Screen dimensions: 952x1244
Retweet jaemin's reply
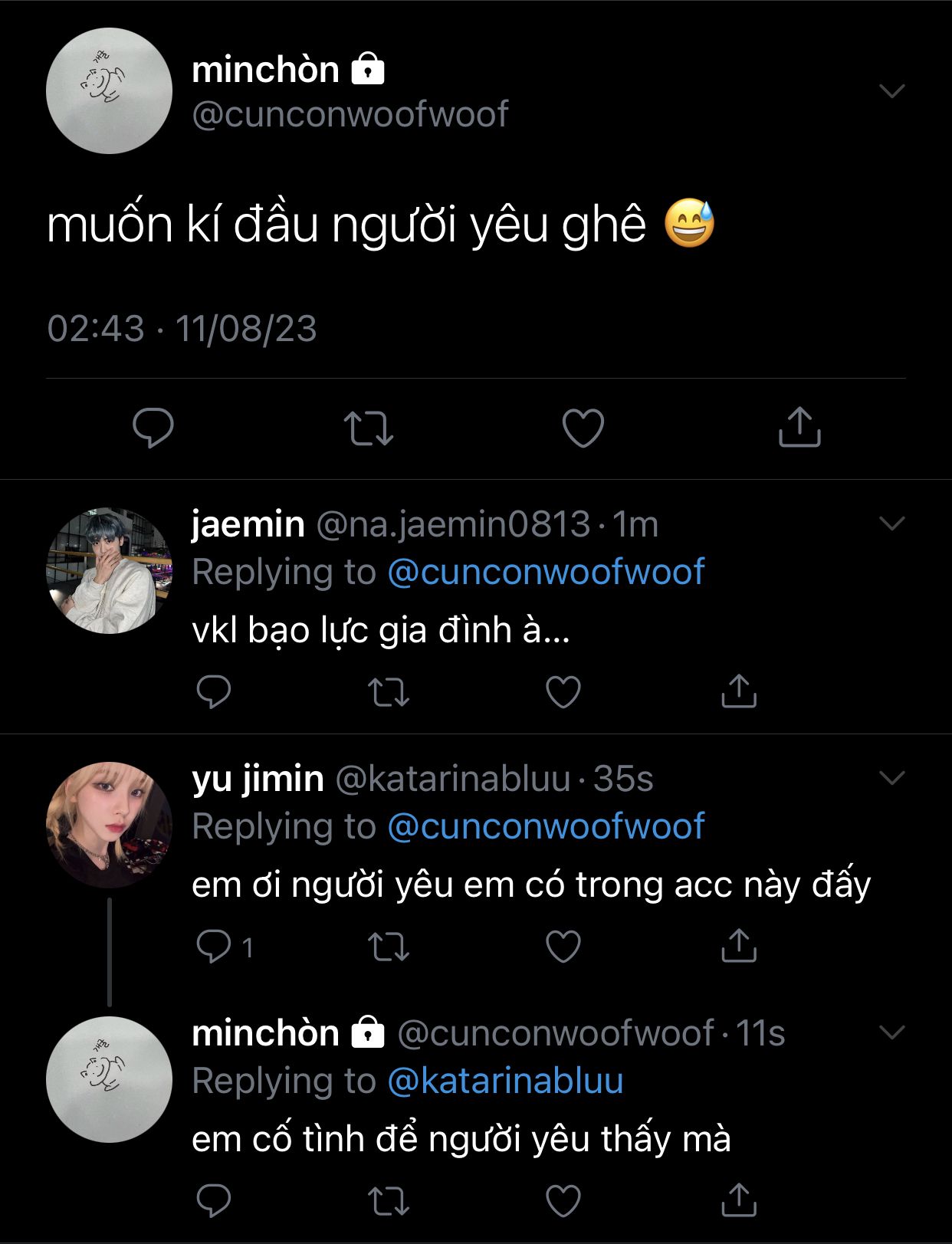389,691
